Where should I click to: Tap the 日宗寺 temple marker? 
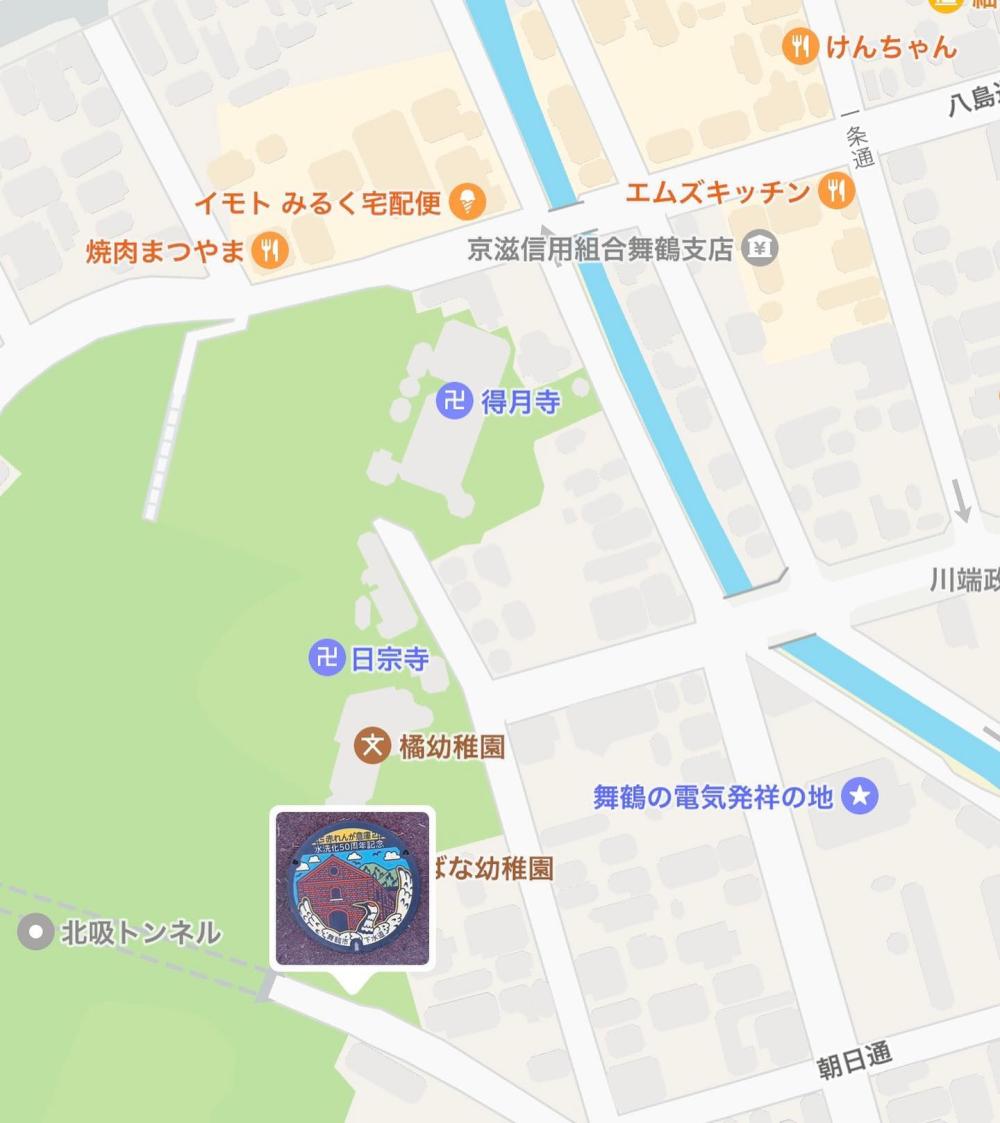tap(326, 659)
